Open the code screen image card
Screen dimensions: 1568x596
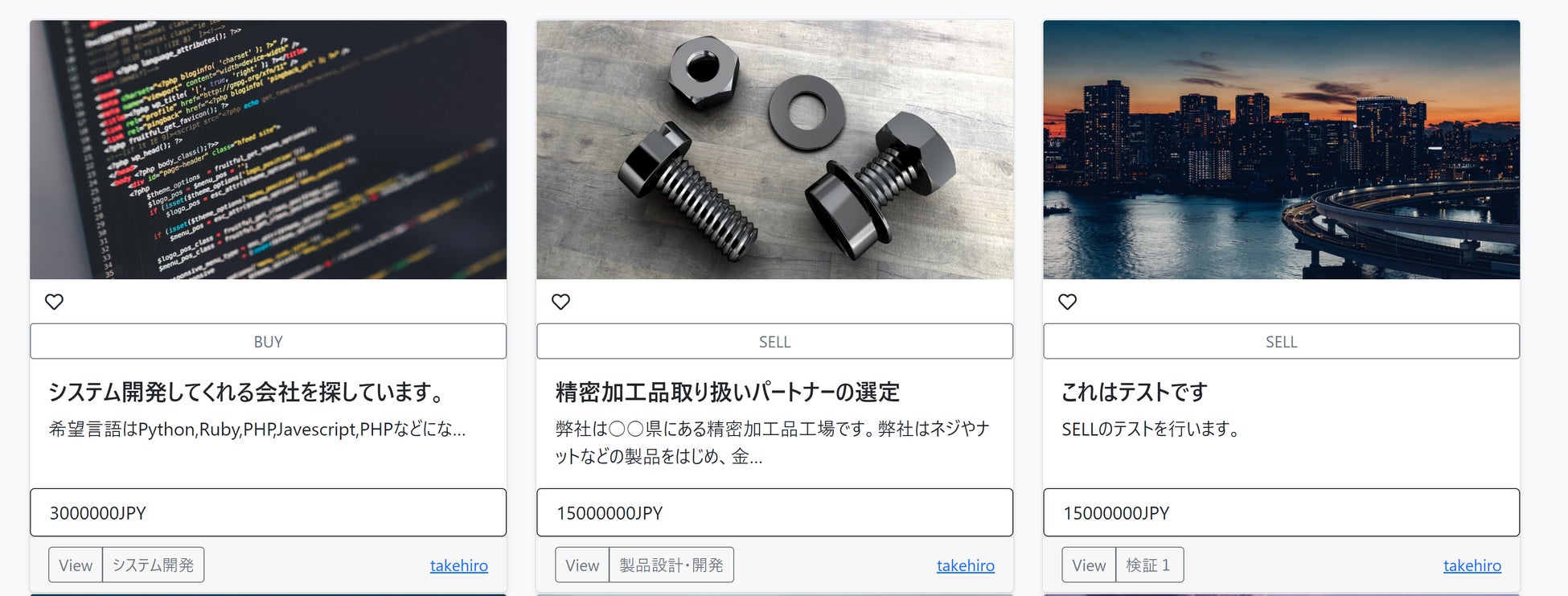[x=268, y=150]
